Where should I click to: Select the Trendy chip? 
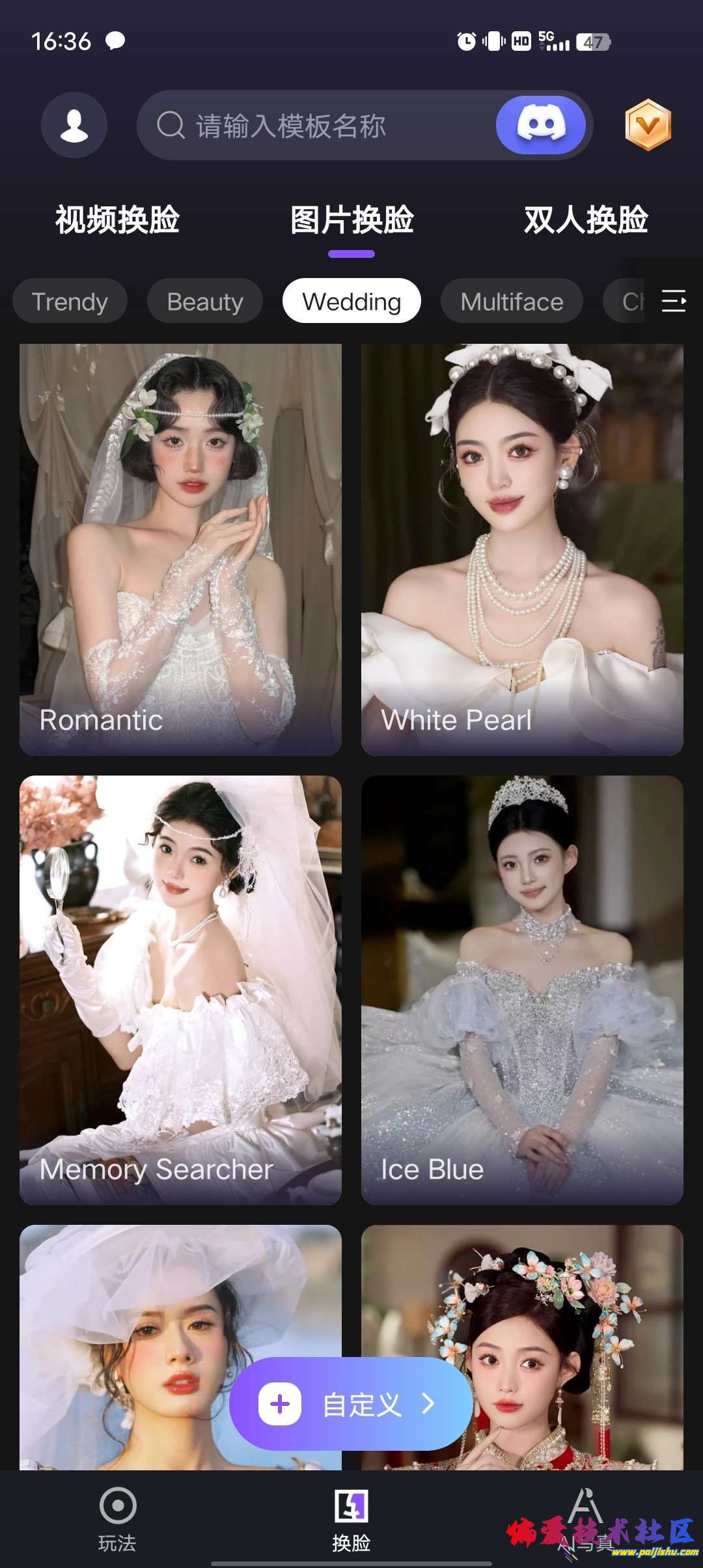70,301
